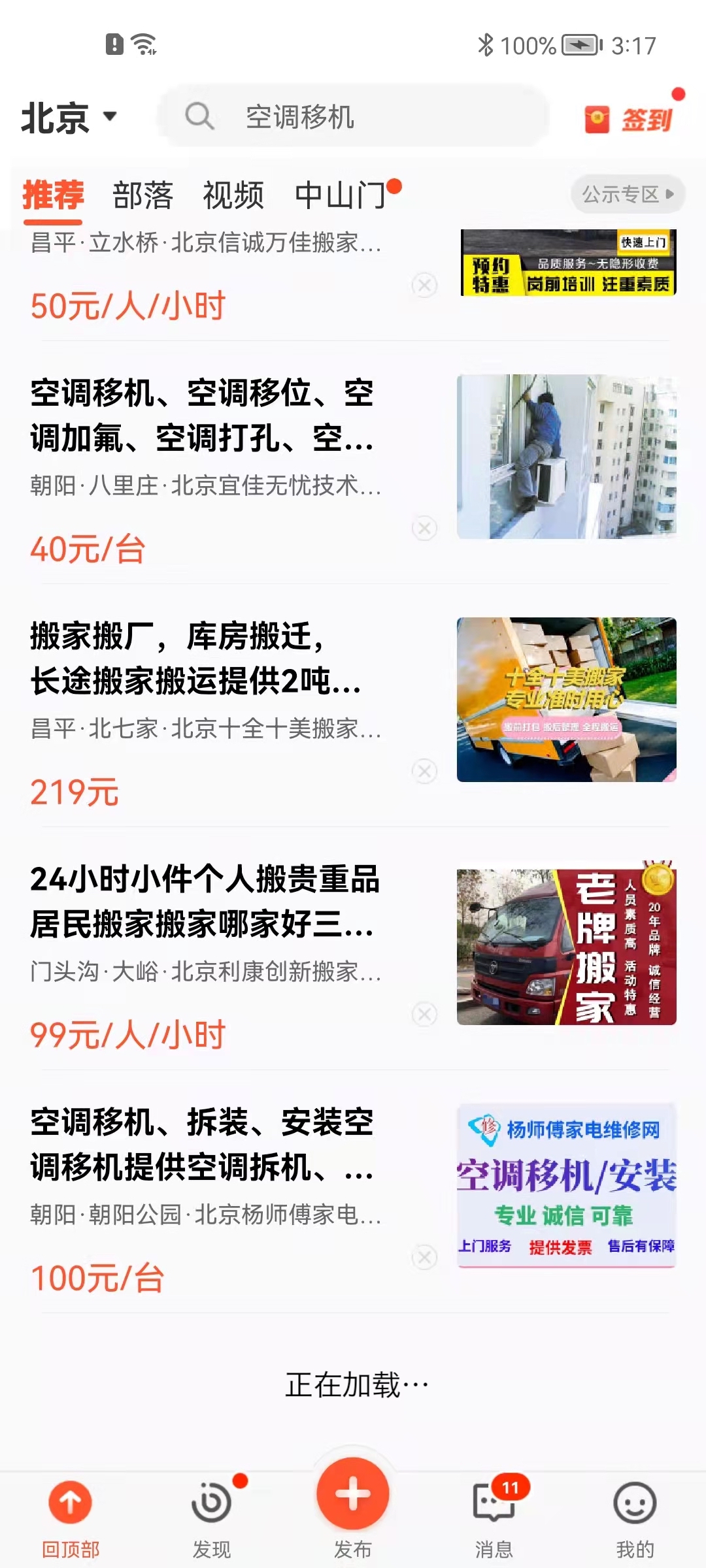Image resolution: width=706 pixels, height=1568 pixels.
Task: Tap the 空调移机 search box
Action: 353,118
